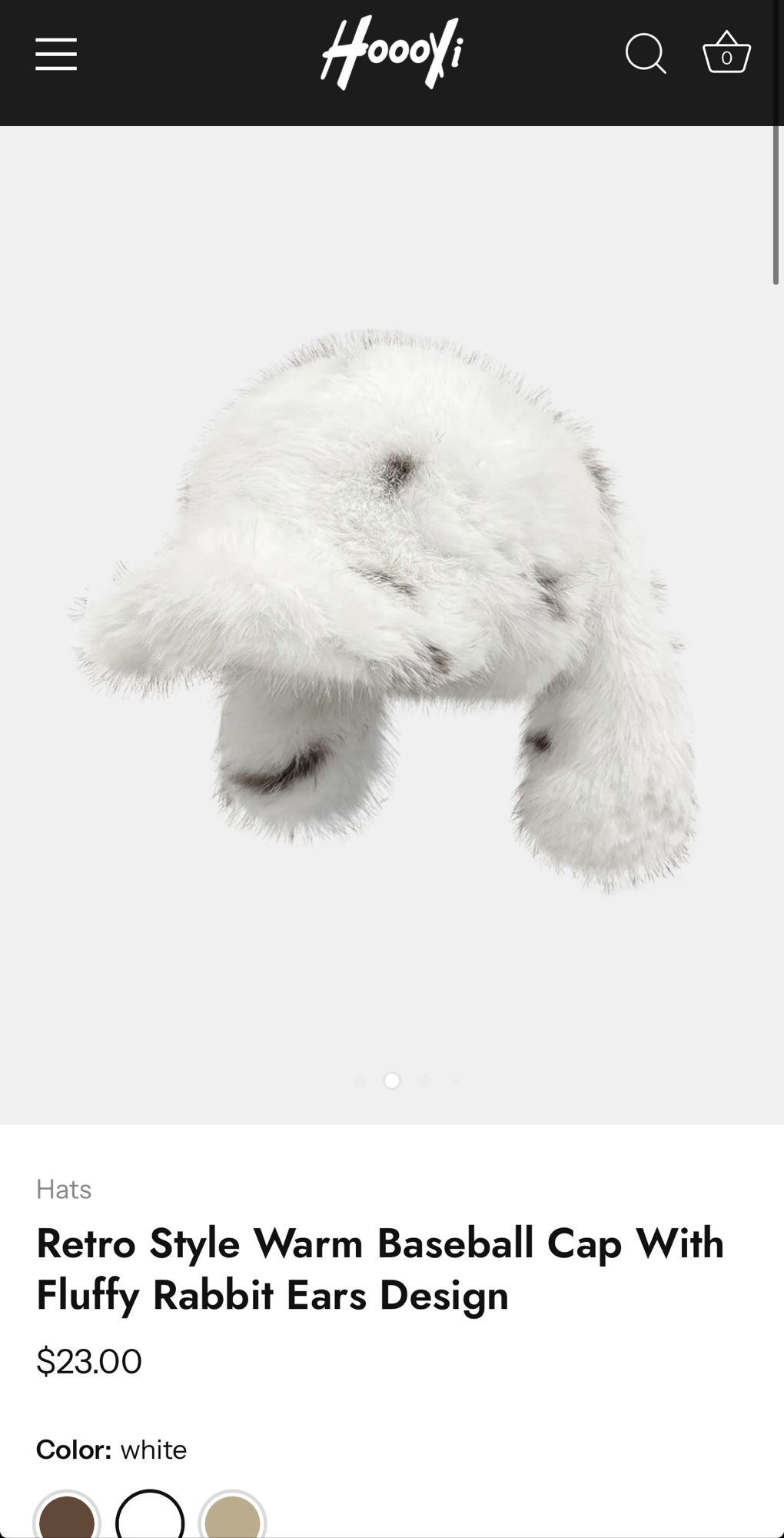View the shopping basket

[726, 54]
